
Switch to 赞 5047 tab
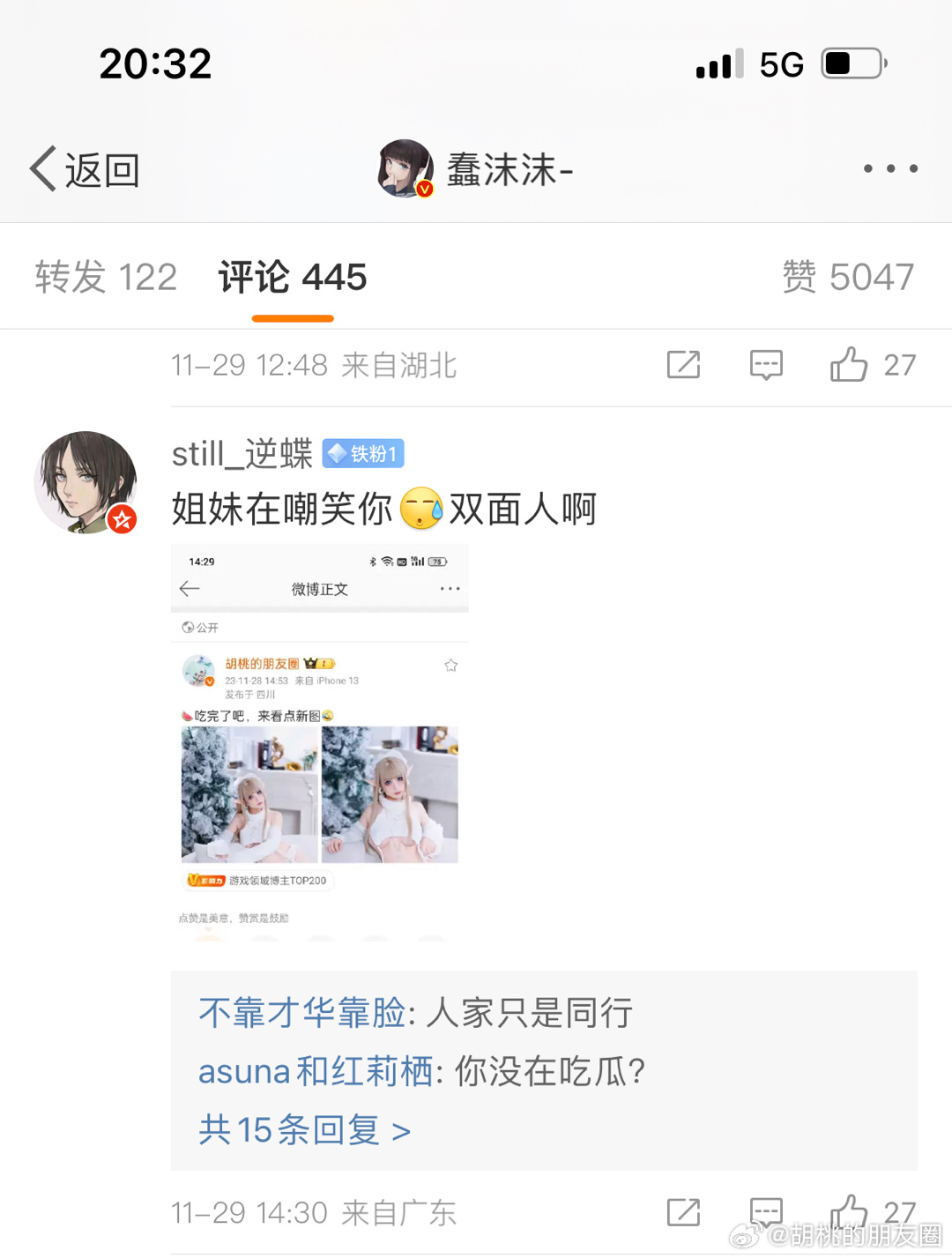pos(848,277)
